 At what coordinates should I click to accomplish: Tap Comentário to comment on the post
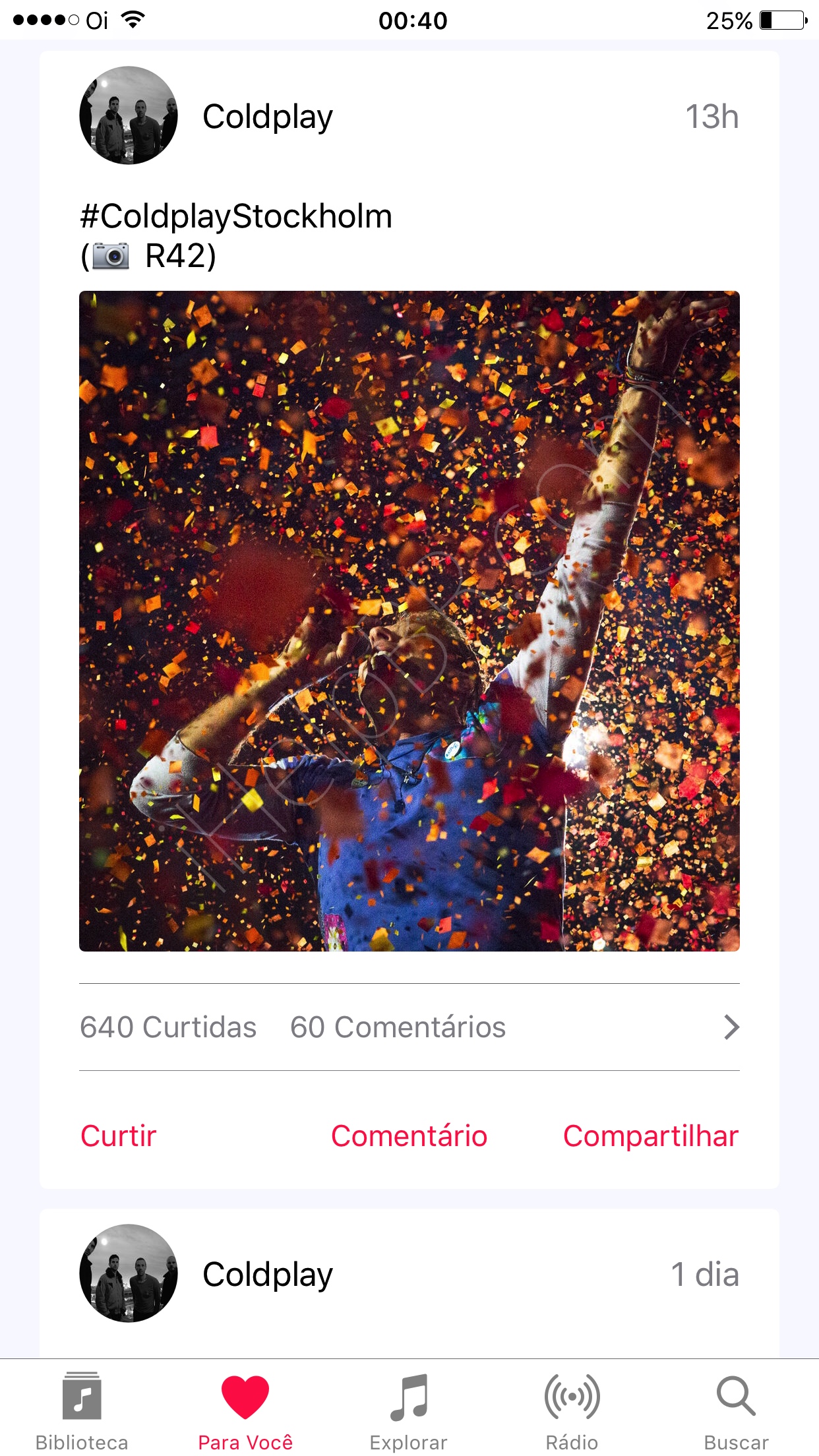point(409,1136)
